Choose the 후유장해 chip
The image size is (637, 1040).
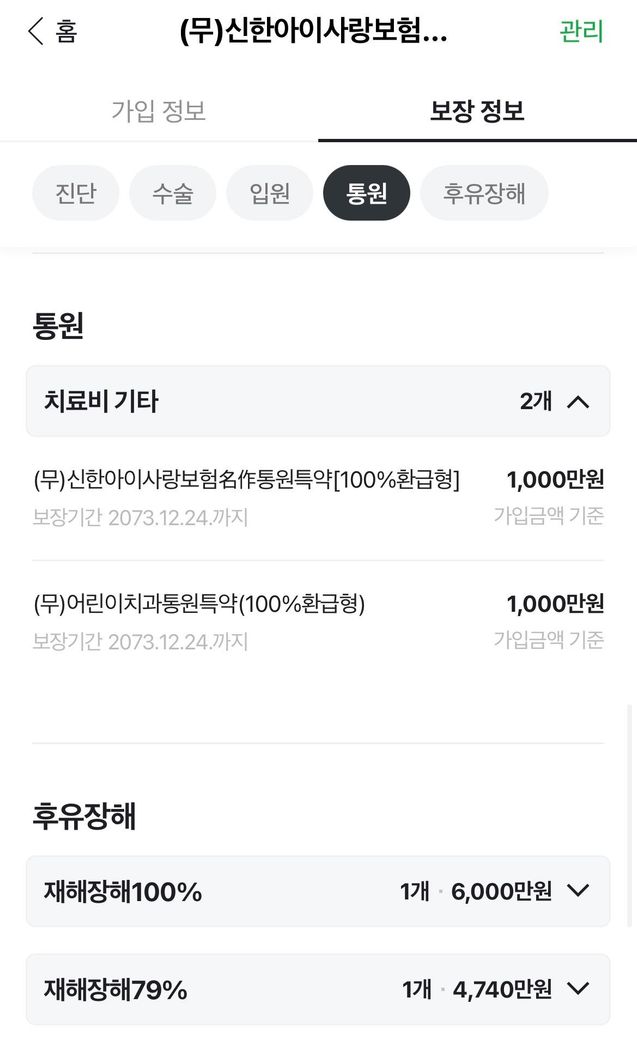[x=484, y=193]
